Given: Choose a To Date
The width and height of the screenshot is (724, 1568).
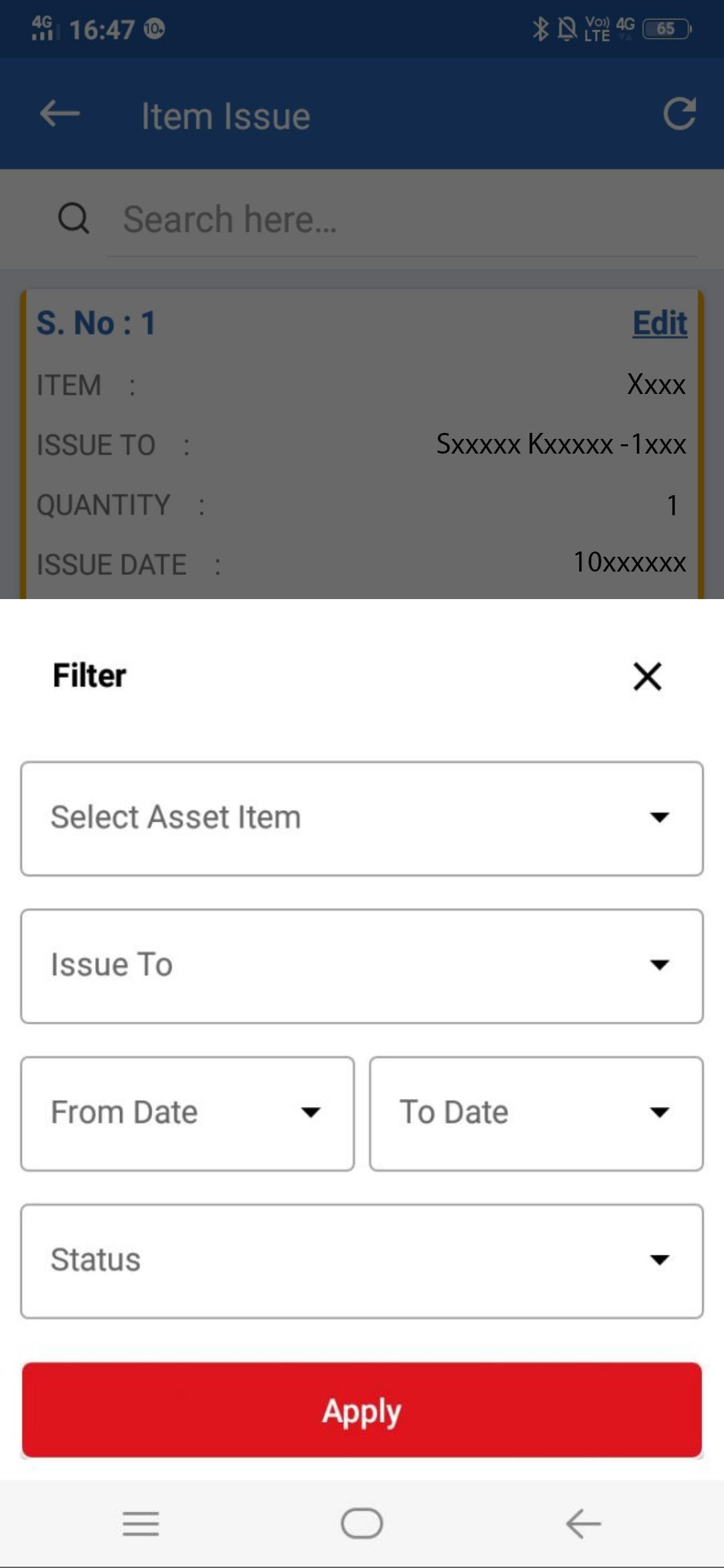Looking at the screenshot, I should tap(536, 1114).
